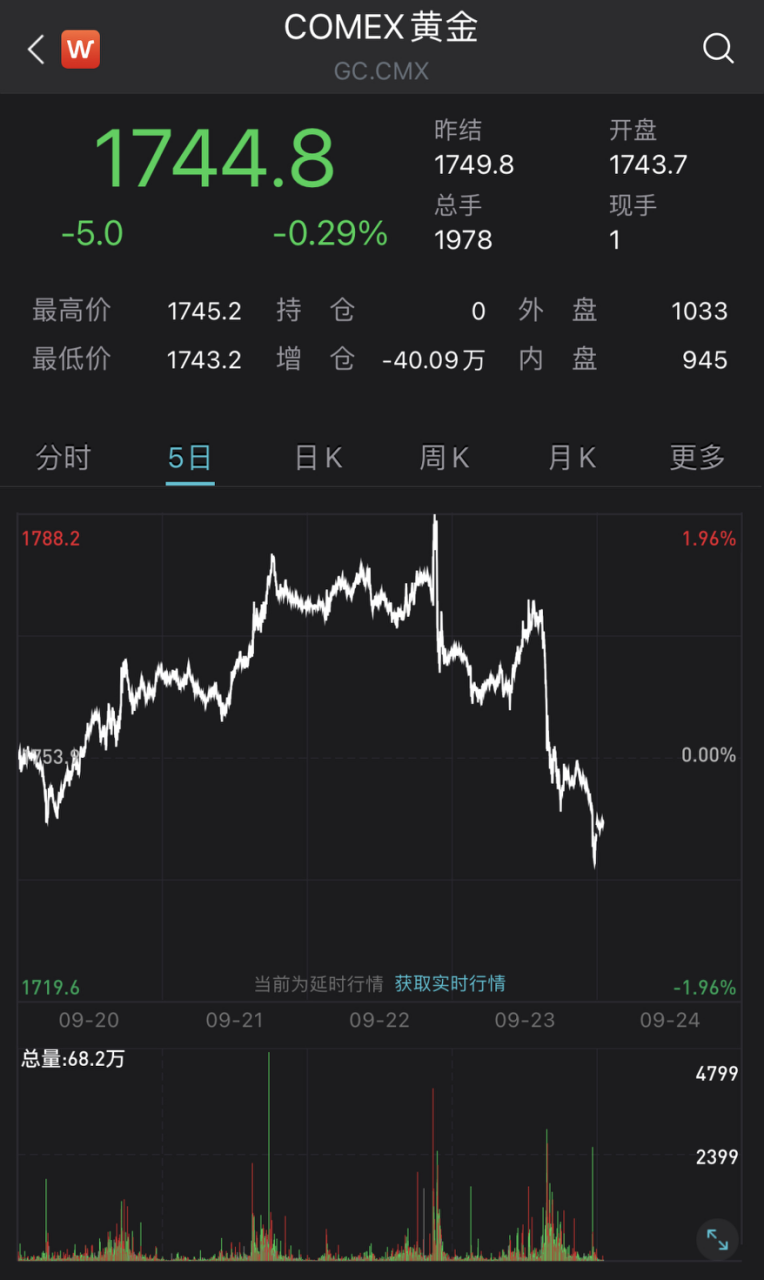Viewport: 764px width, 1280px height.
Task: Tap the 获取实时行情 link
Action: [450, 984]
